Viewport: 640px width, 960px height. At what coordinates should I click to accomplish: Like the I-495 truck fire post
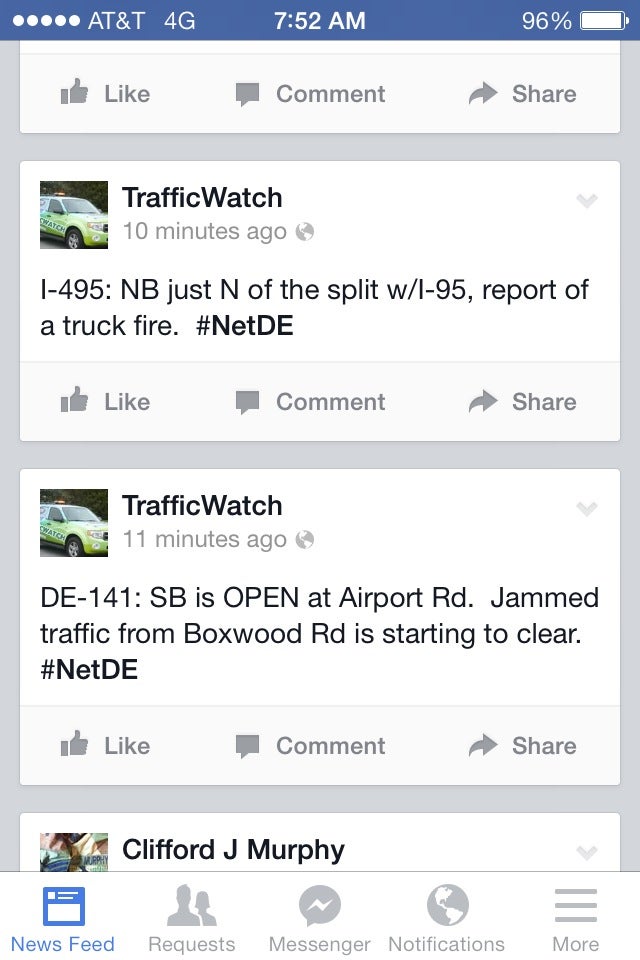[x=105, y=402]
